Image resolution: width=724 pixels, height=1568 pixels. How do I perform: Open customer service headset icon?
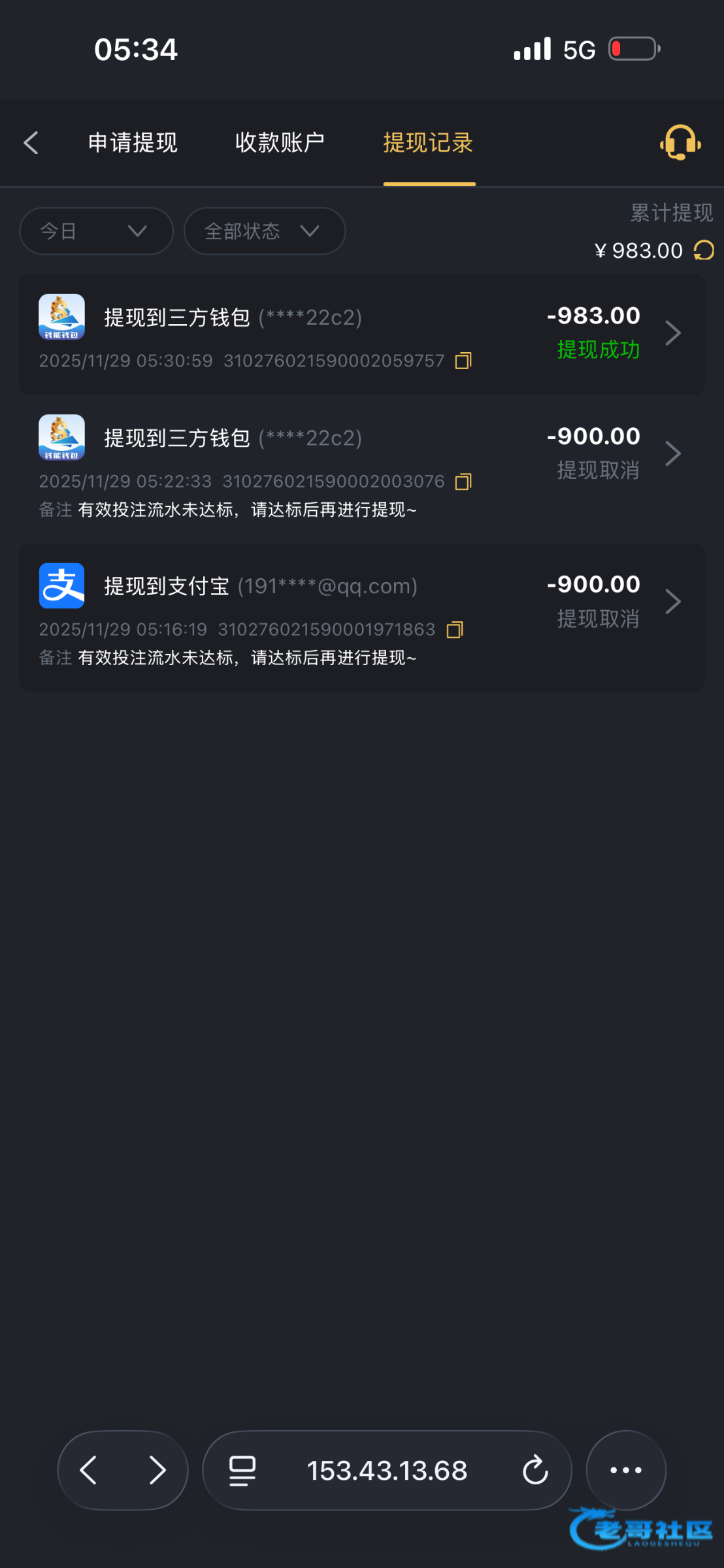[680, 142]
